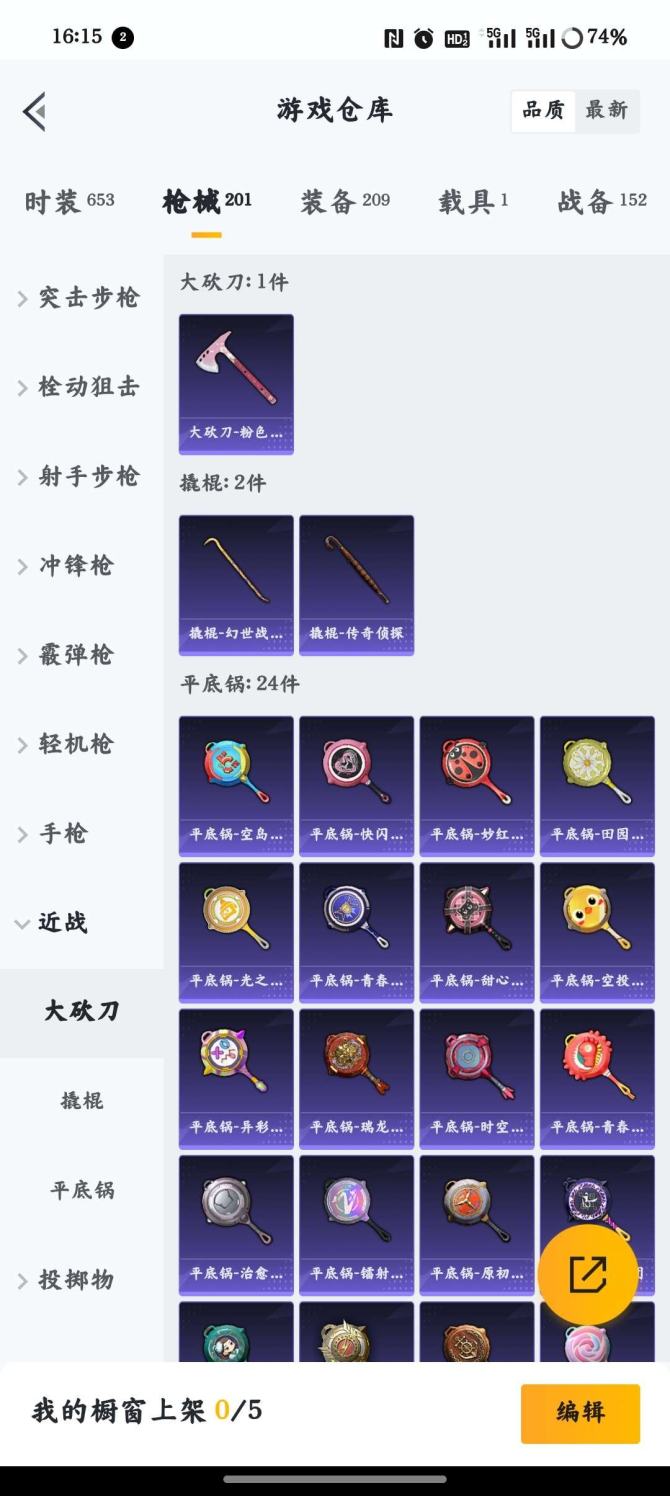Switch to the 时装 tab

click(x=70, y=201)
